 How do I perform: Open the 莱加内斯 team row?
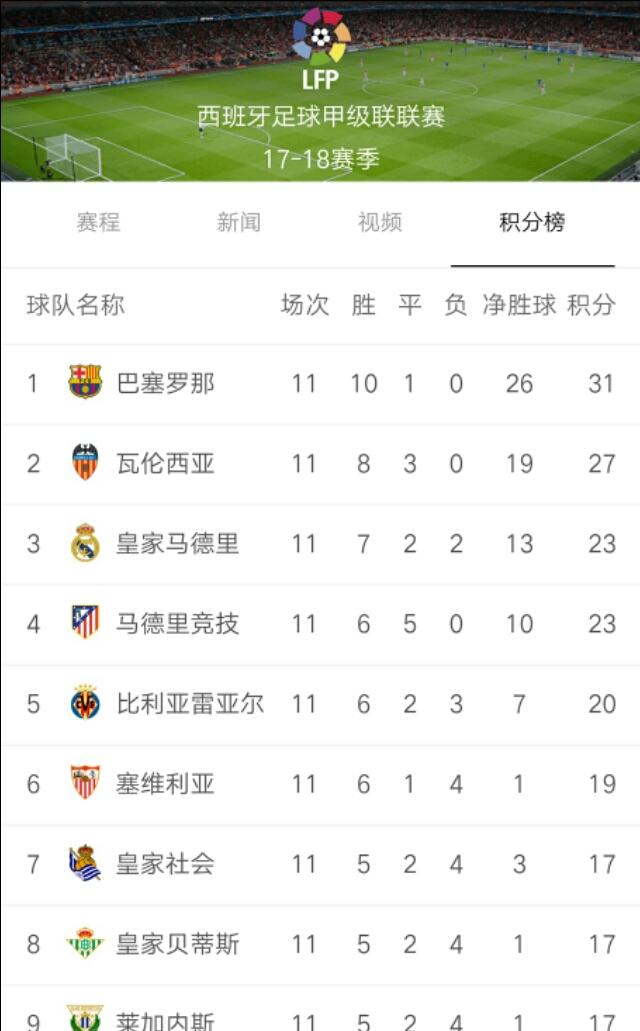[320, 1009]
